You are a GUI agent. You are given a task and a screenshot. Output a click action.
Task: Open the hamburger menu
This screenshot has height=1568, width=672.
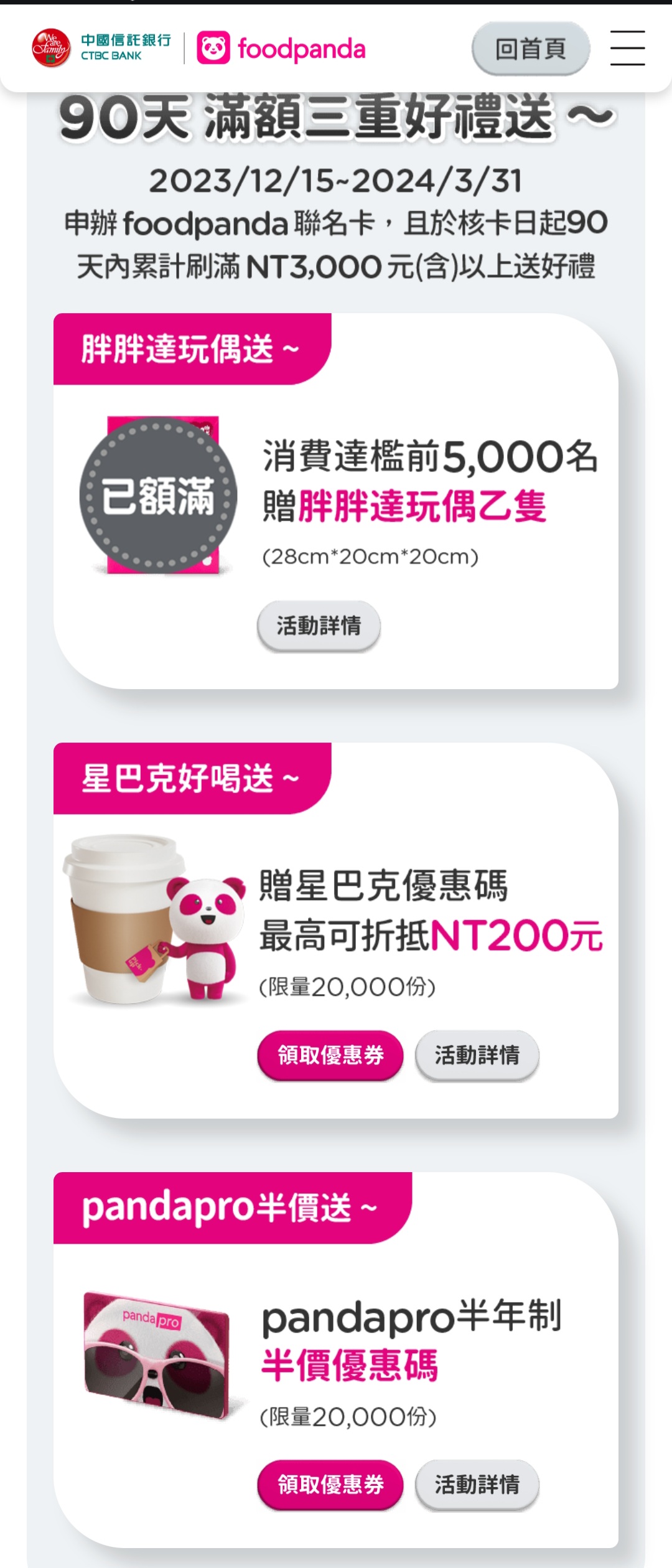point(627,48)
